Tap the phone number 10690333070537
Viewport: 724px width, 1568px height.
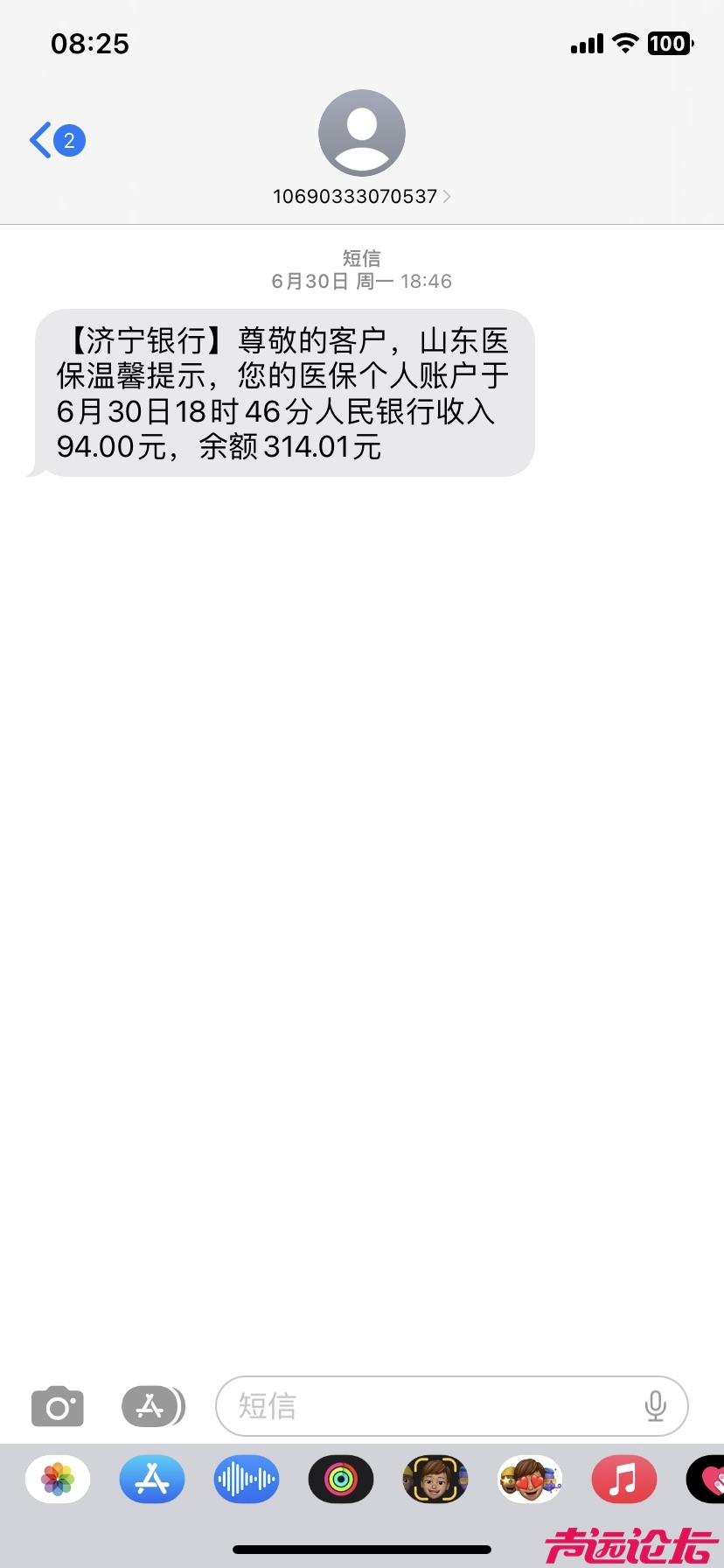click(353, 196)
